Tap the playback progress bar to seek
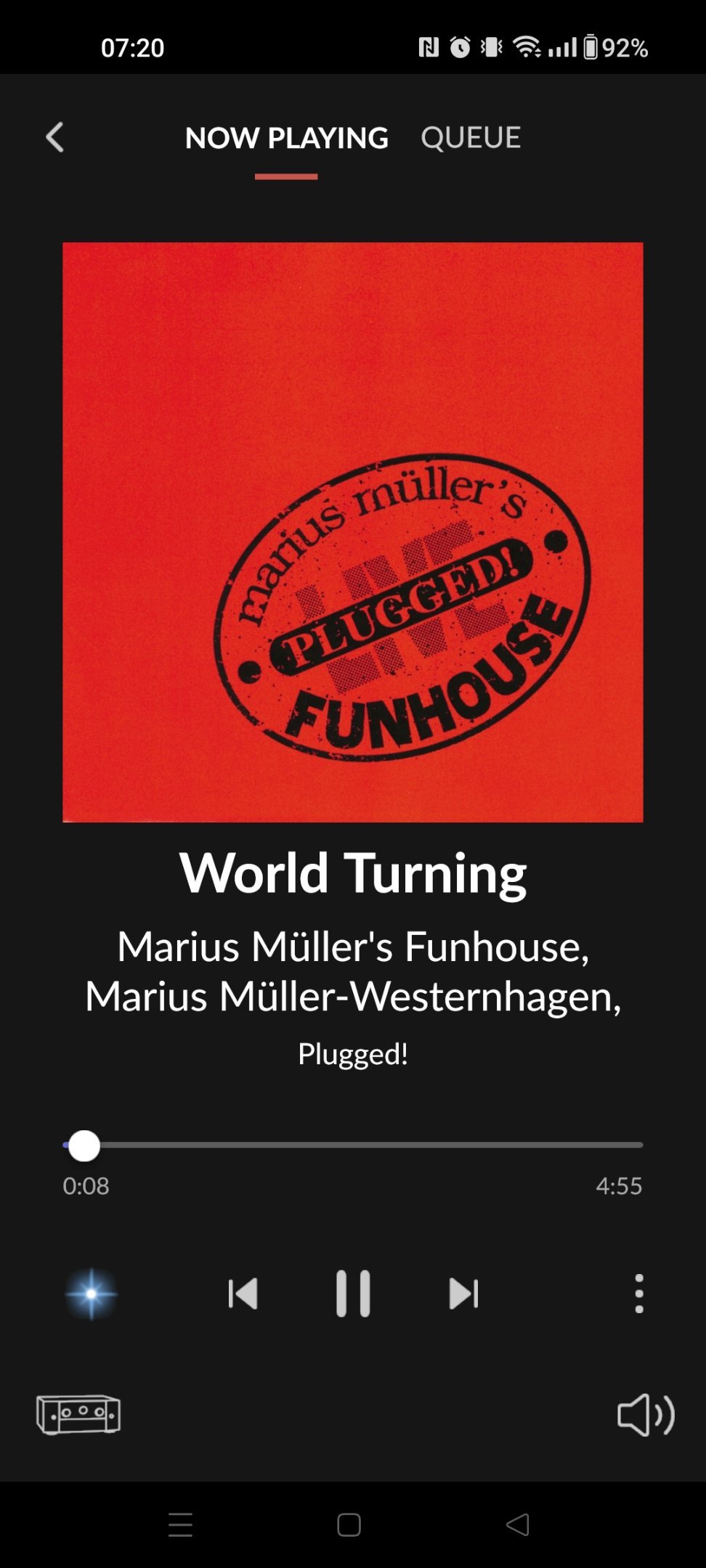The height and width of the screenshot is (1568, 706). [x=363, y=1145]
